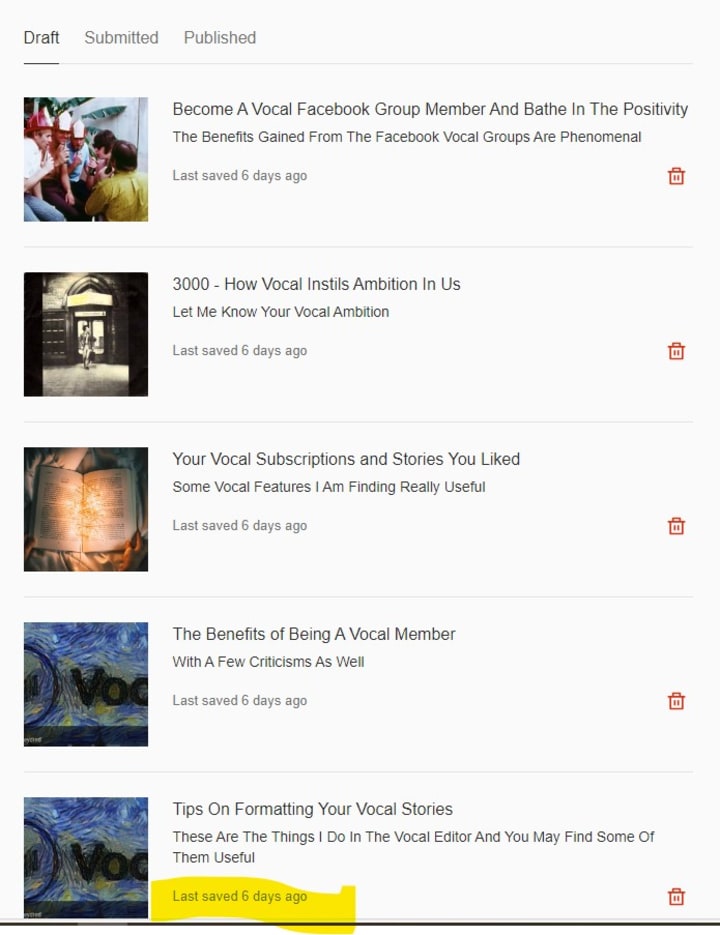Select the Draft tab

pos(41,38)
